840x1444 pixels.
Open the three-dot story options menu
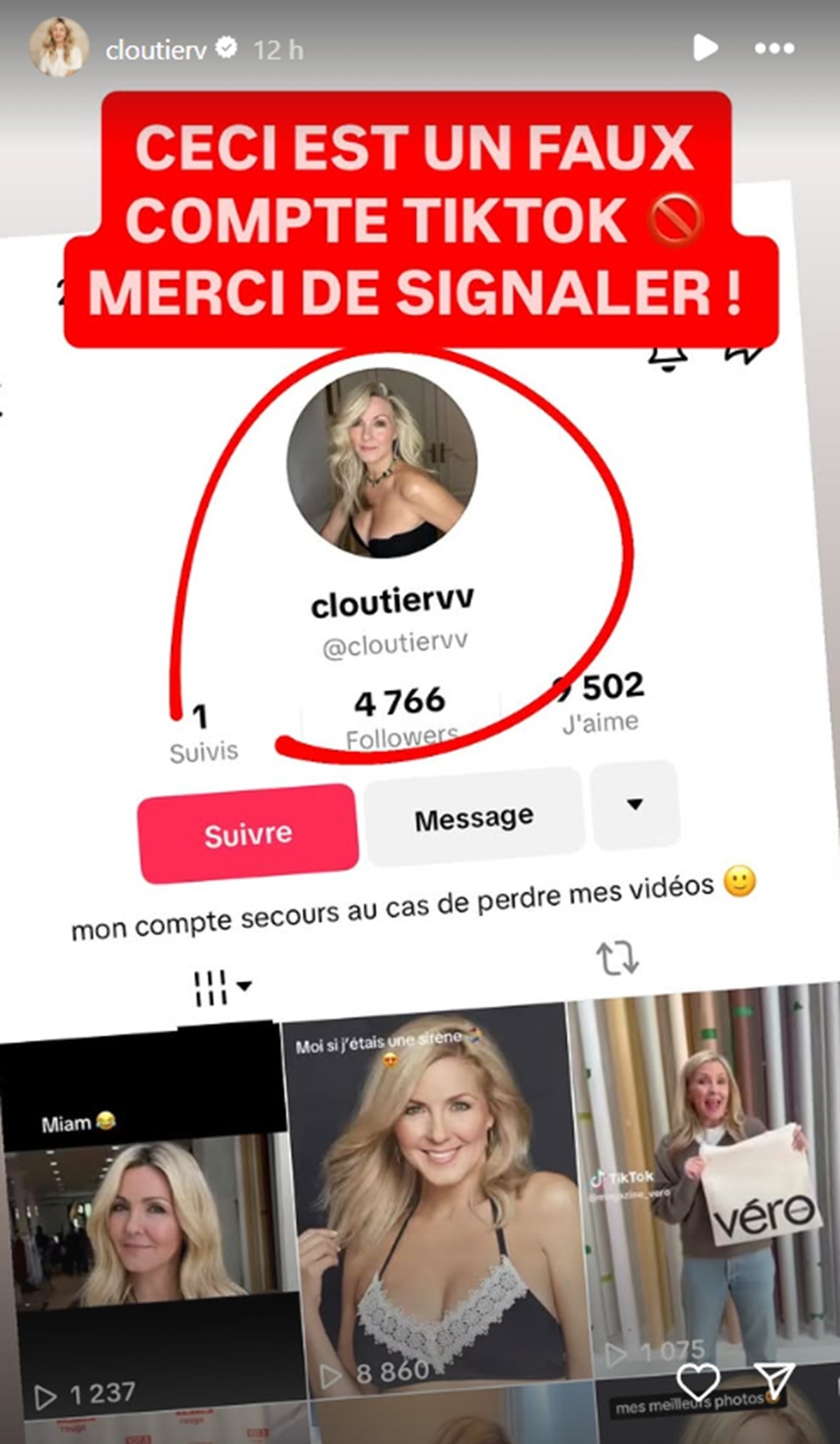(774, 48)
